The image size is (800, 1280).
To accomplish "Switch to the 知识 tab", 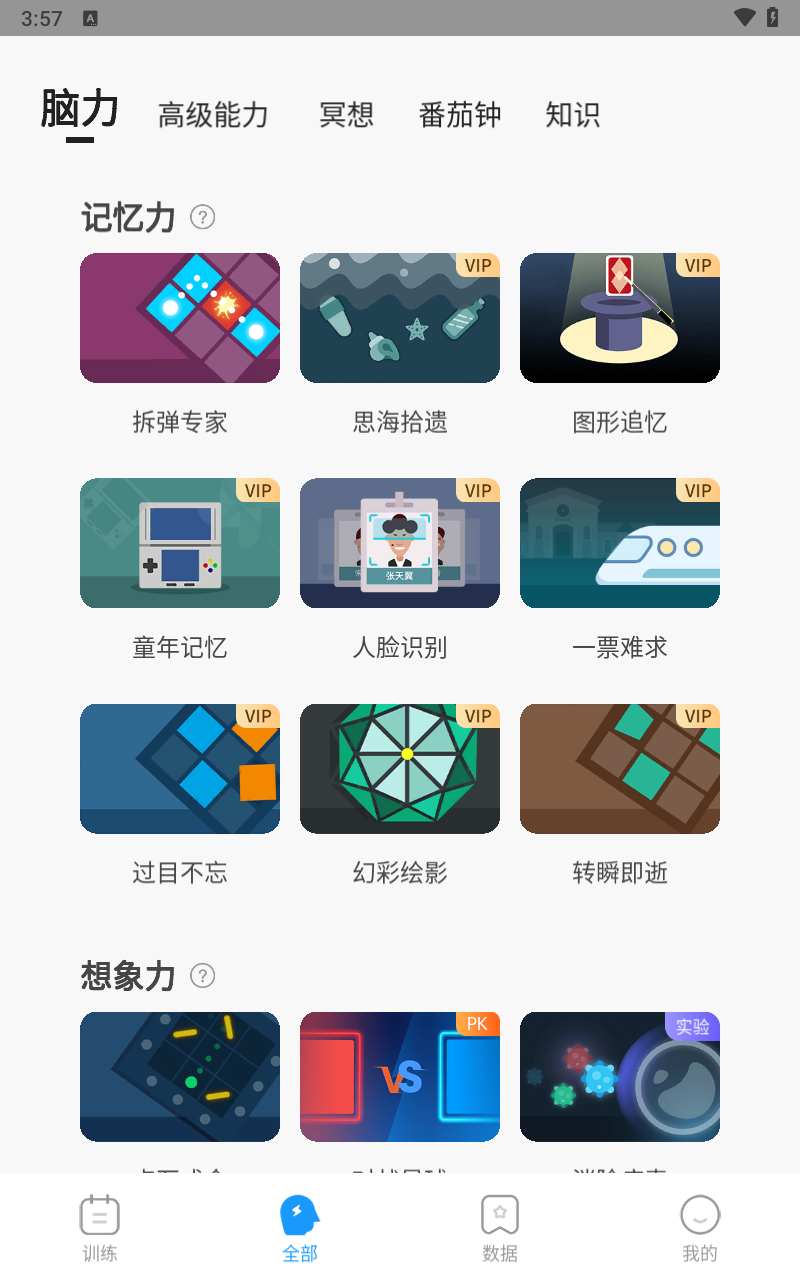I will [572, 115].
